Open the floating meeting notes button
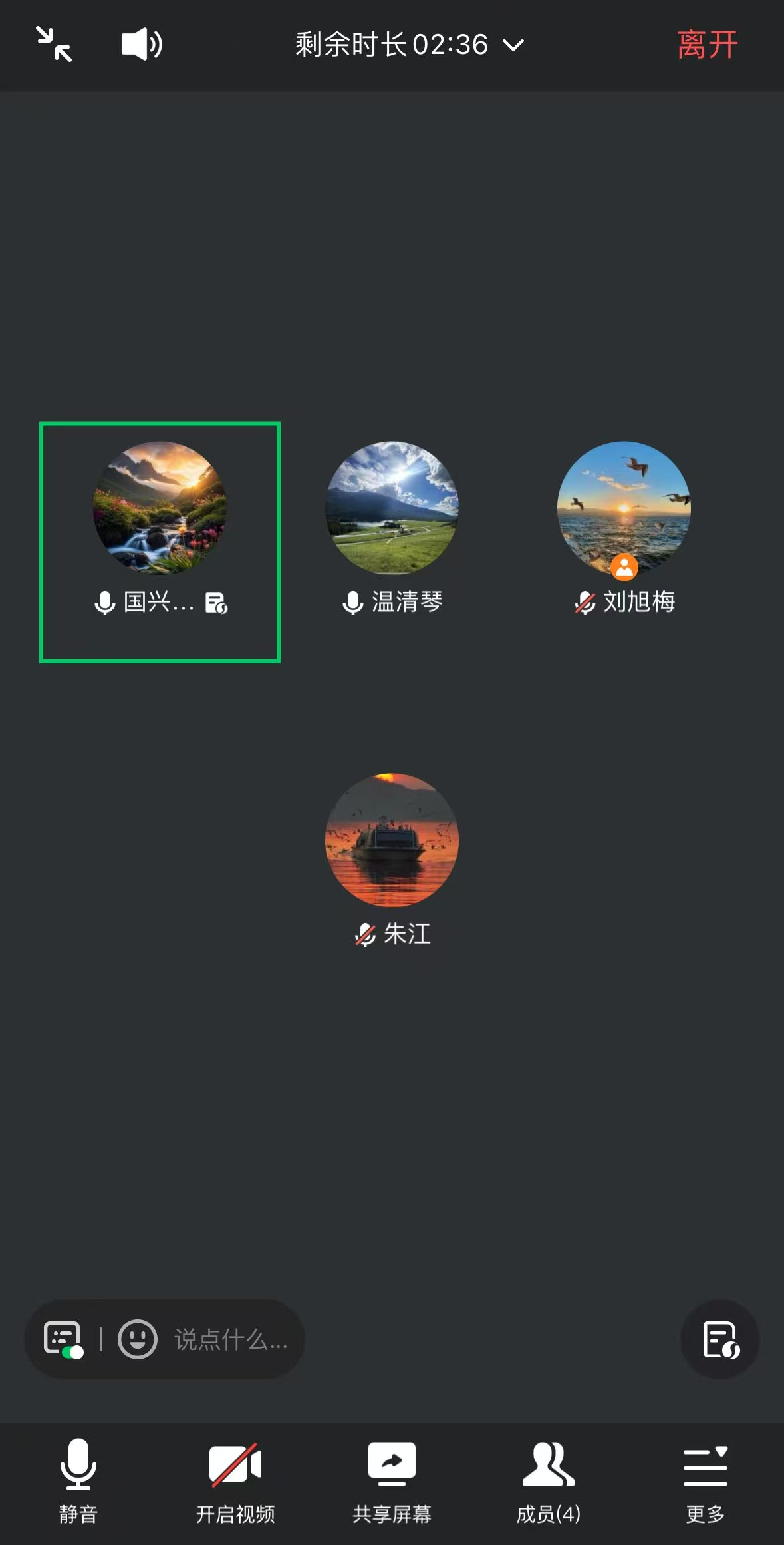This screenshot has width=784, height=1545. [x=720, y=1339]
